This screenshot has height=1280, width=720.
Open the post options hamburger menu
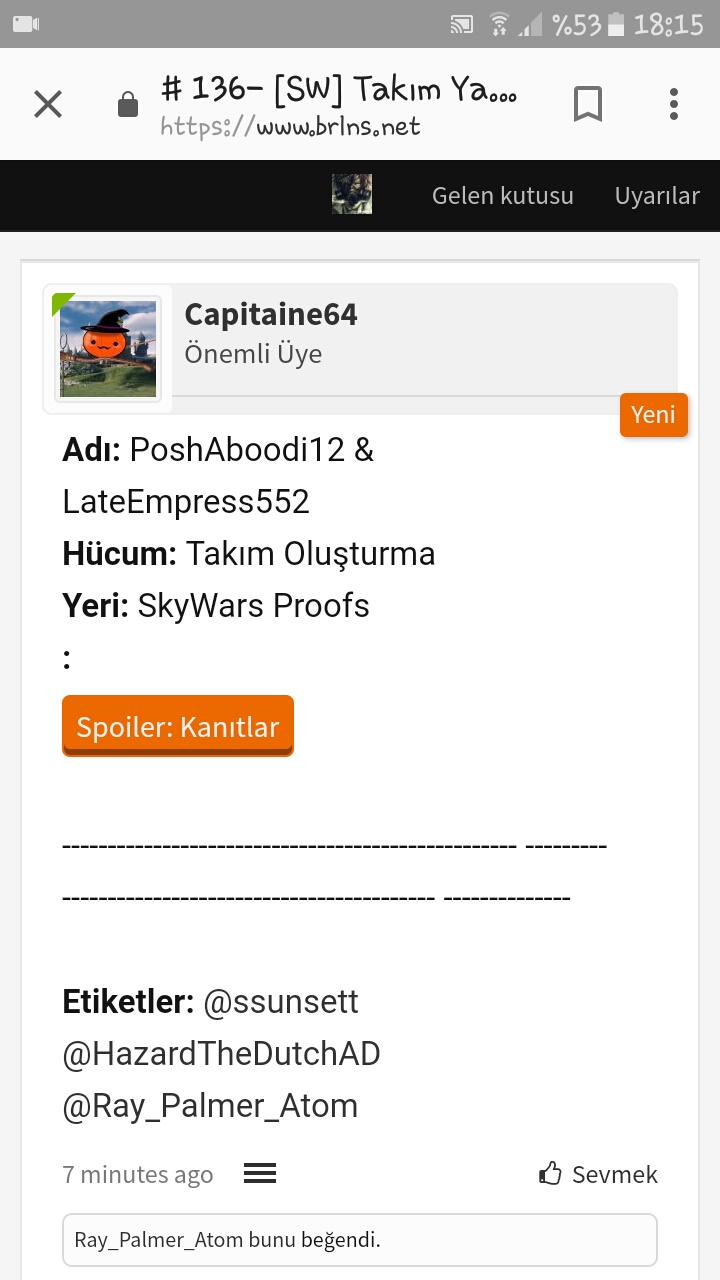coord(260,1174)
